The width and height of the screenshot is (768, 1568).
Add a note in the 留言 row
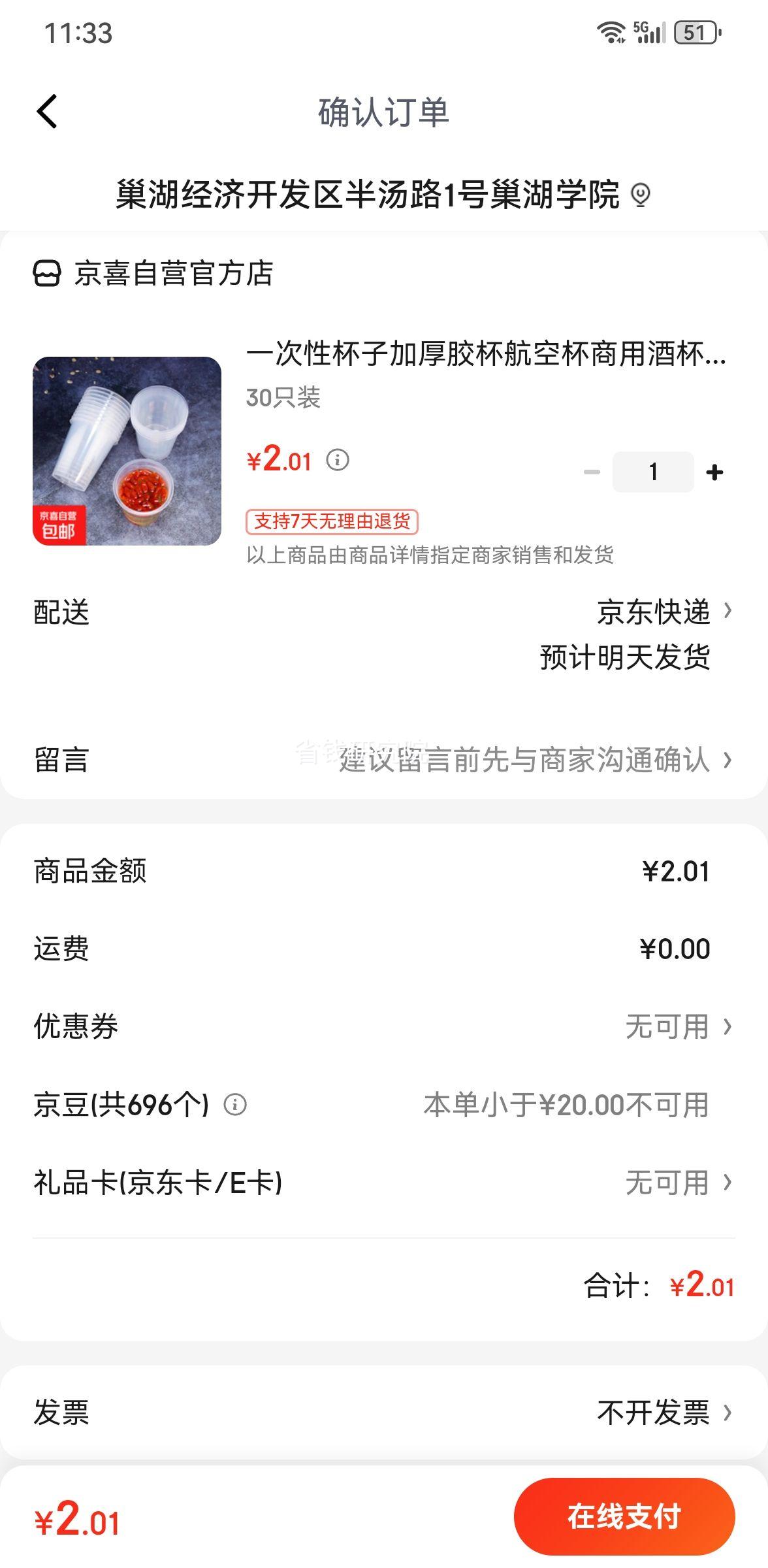tap(384, 760)
